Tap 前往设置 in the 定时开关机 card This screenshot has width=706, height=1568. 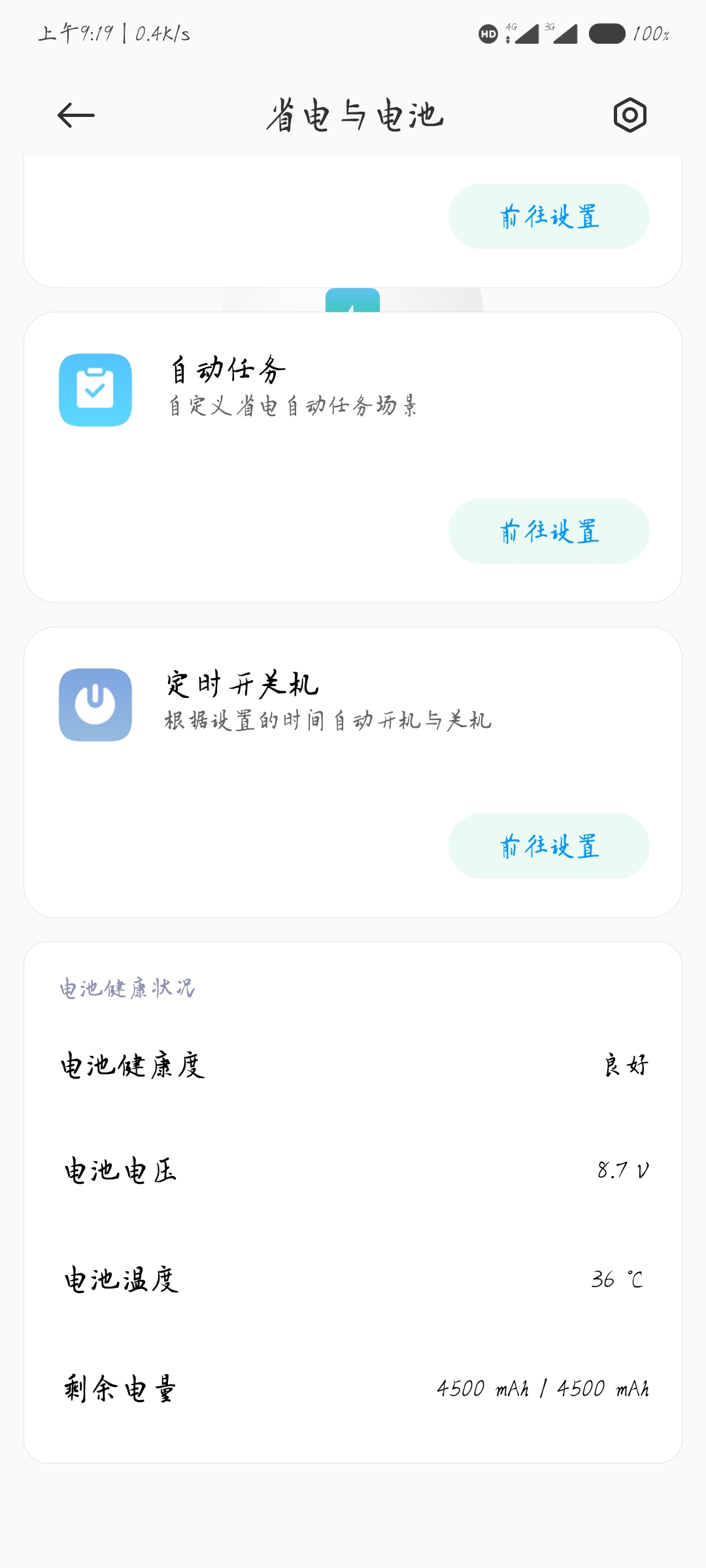[549, 846]
